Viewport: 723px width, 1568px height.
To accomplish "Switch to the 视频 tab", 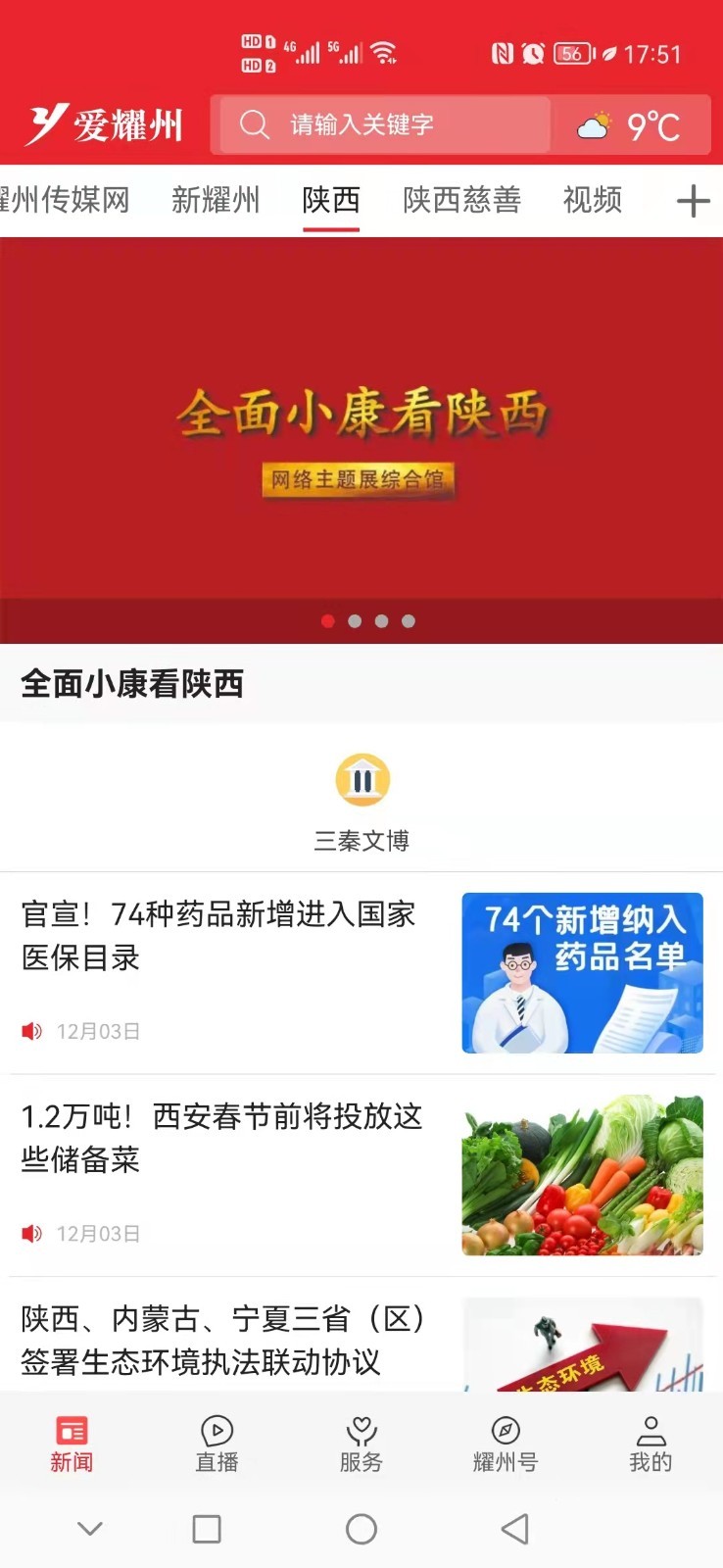I will 592,200.
